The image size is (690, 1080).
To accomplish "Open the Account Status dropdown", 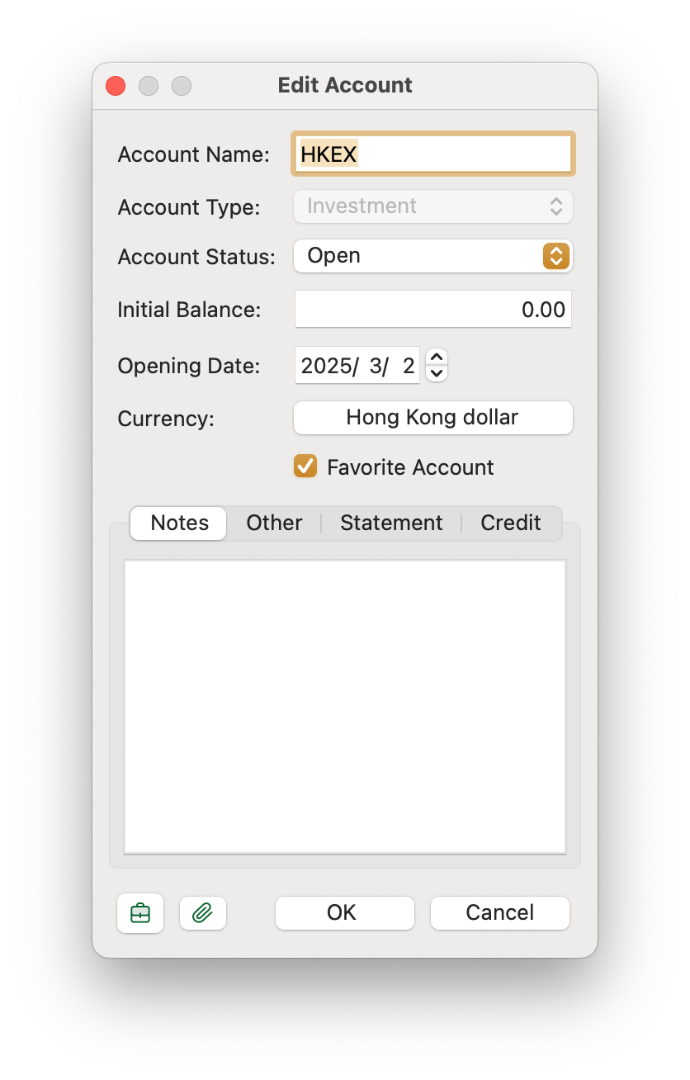I will pyautogui.click(x=432, y=256).
